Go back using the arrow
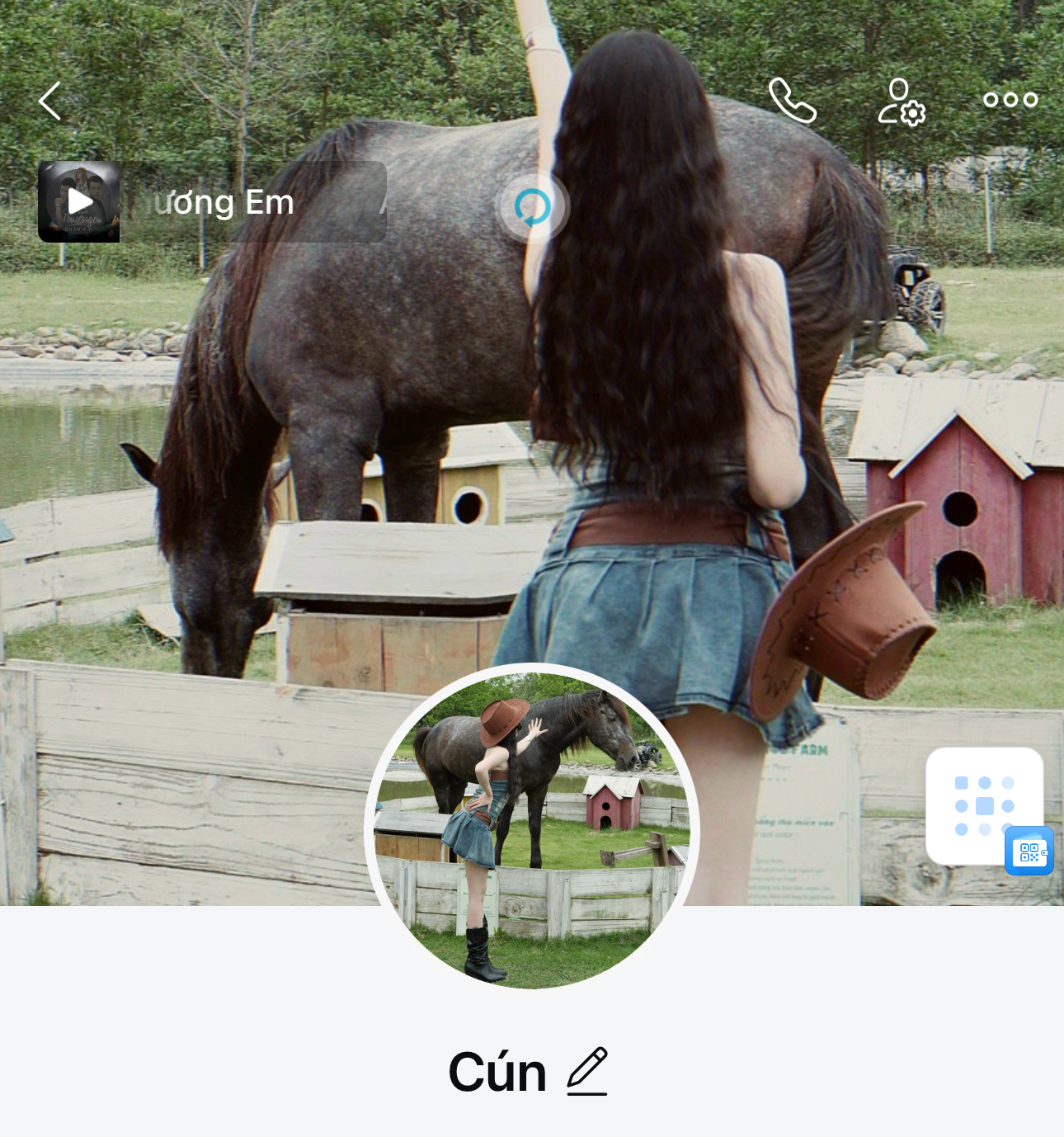The height and width of the screenshot is (1137, 1064). click(x=50, y=101)
